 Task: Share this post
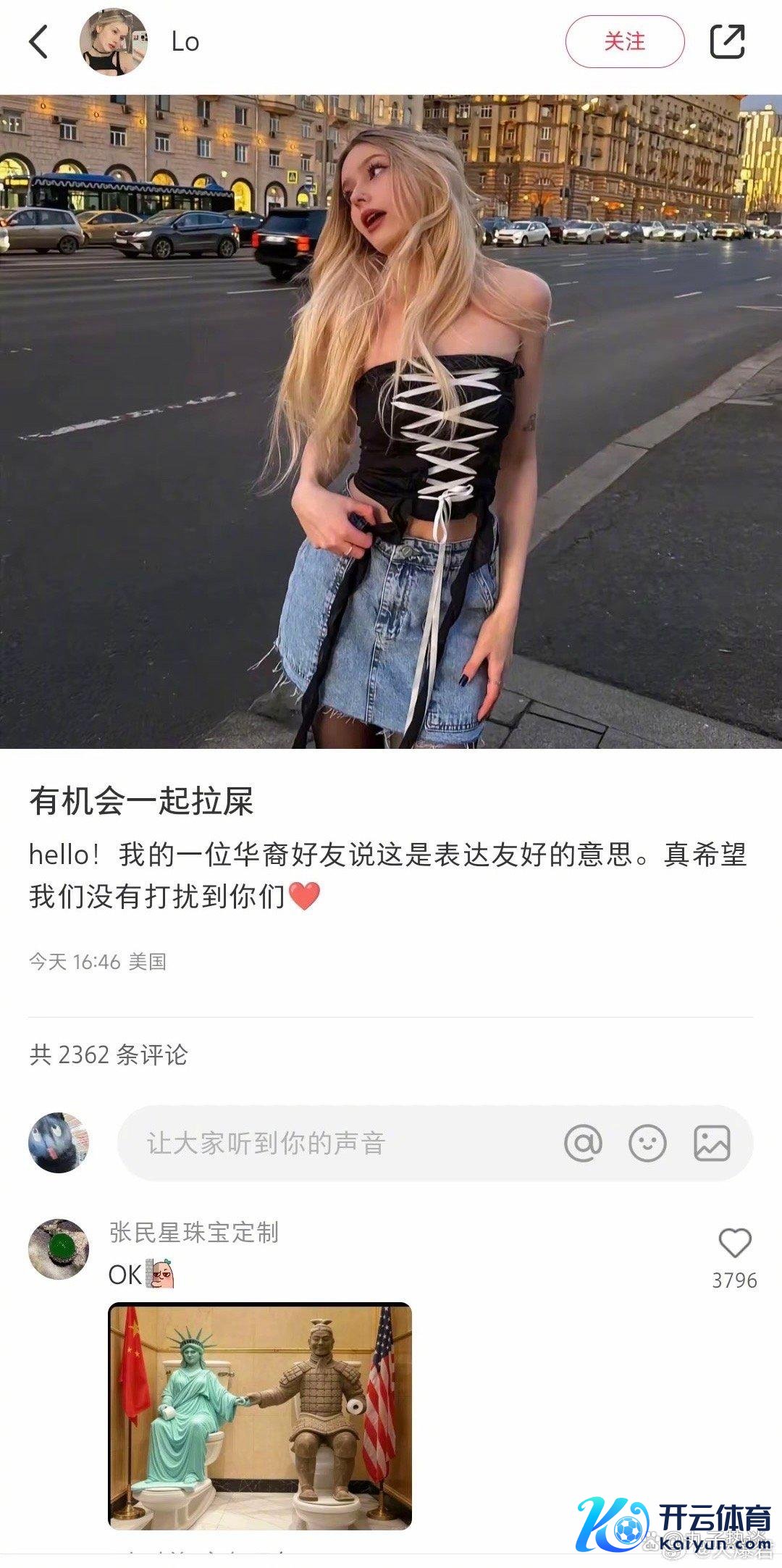727,41
